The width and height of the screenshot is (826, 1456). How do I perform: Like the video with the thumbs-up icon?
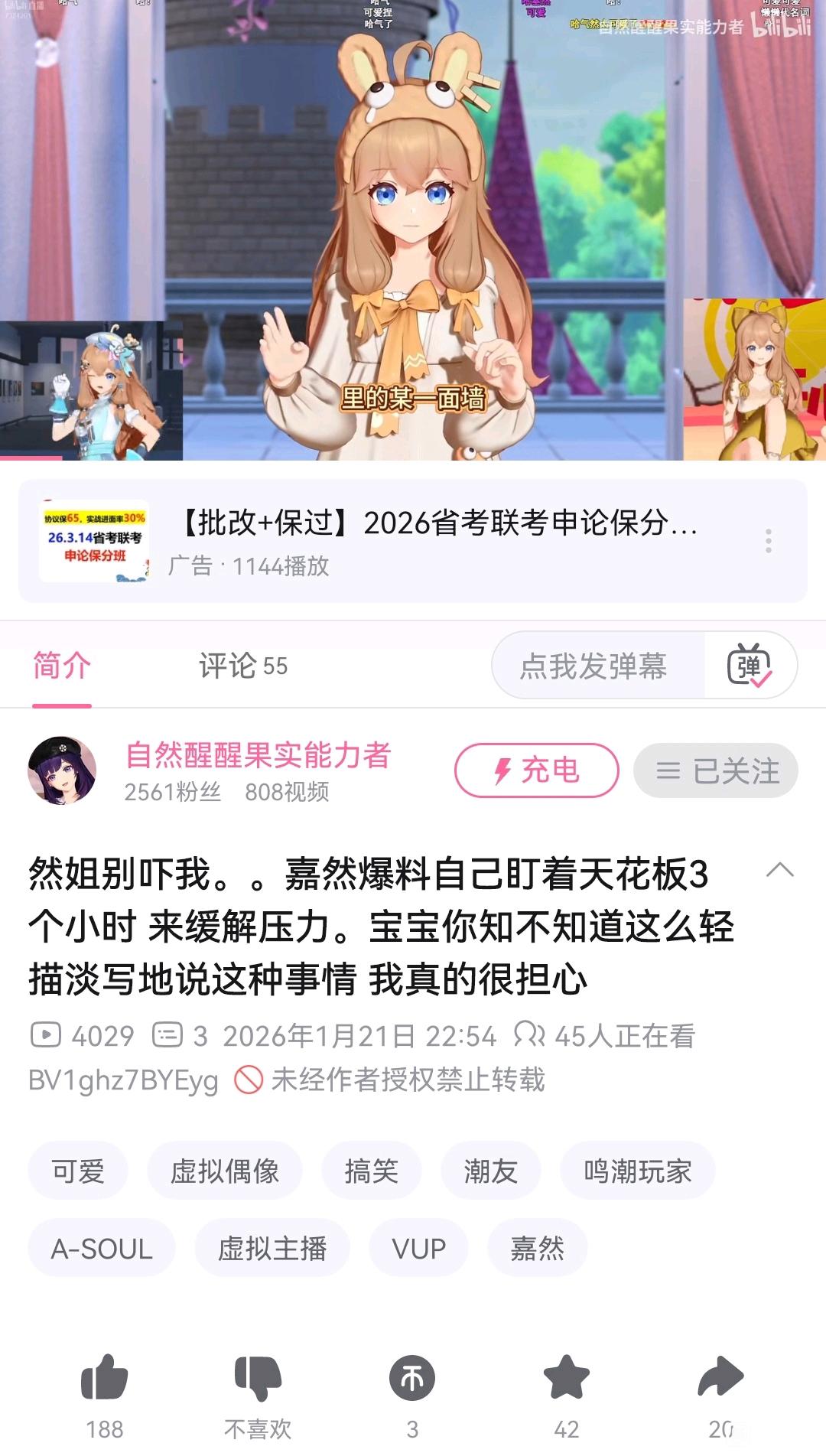[105, 1378]
